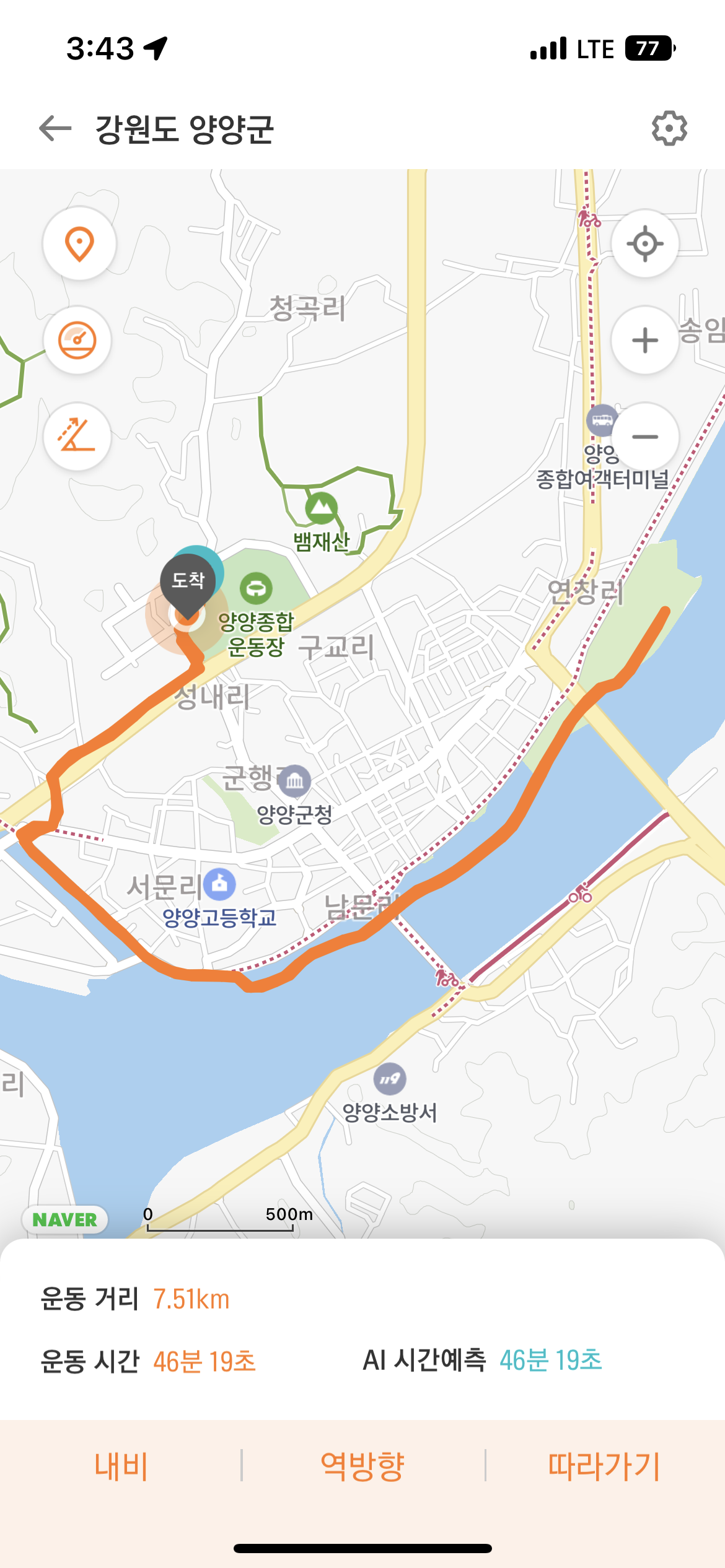
Task: Open the settings gear
Action: [x=669, y=129]
